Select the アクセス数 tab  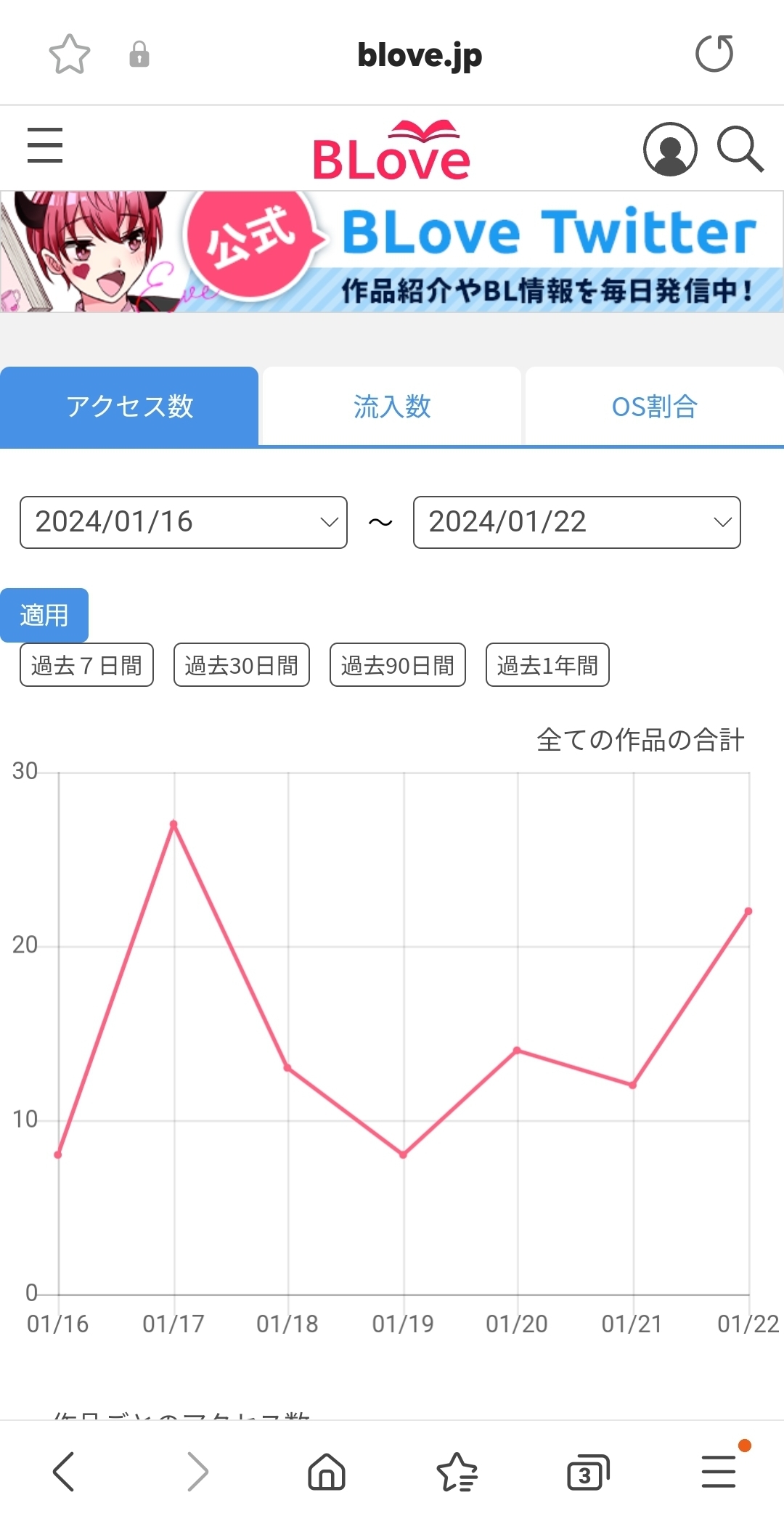129,407
